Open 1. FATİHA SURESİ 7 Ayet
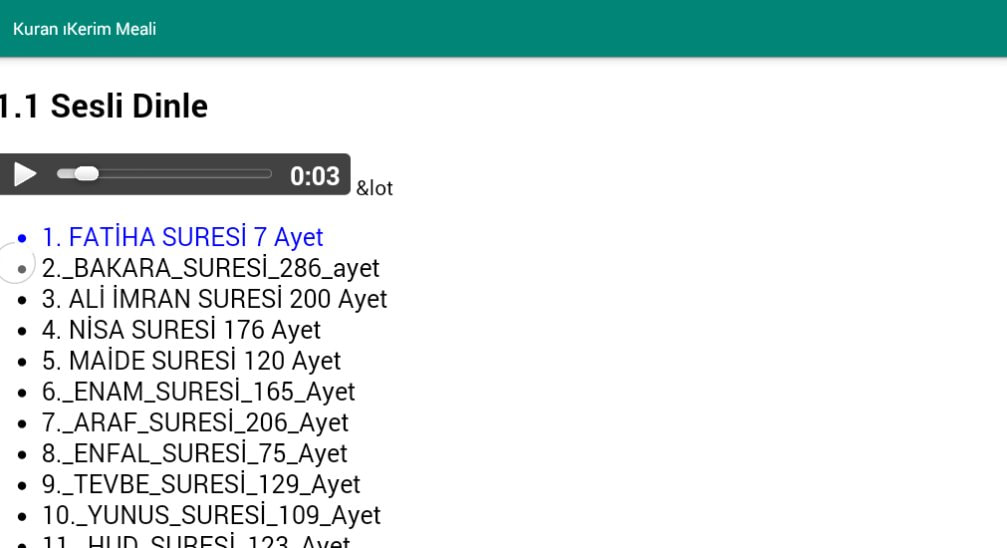The image size is (1007, 548). tap(182, 237)
